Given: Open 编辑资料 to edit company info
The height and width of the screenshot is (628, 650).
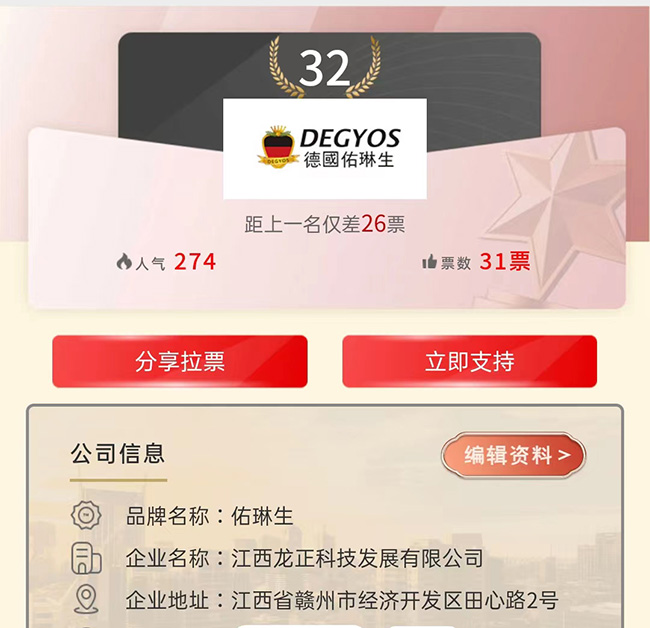Looking at the screenshot, I should point(514,456).
